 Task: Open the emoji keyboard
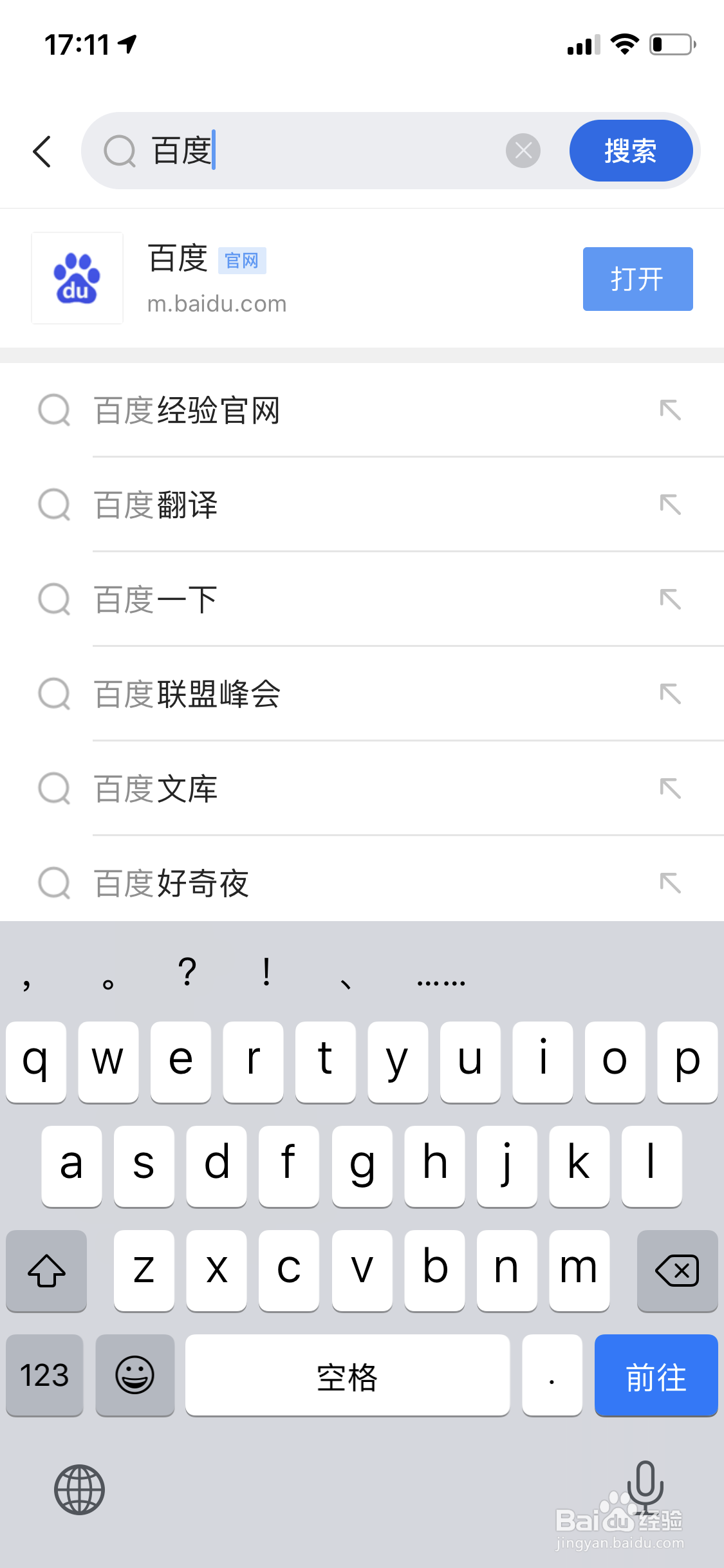tap(134, 1376)
